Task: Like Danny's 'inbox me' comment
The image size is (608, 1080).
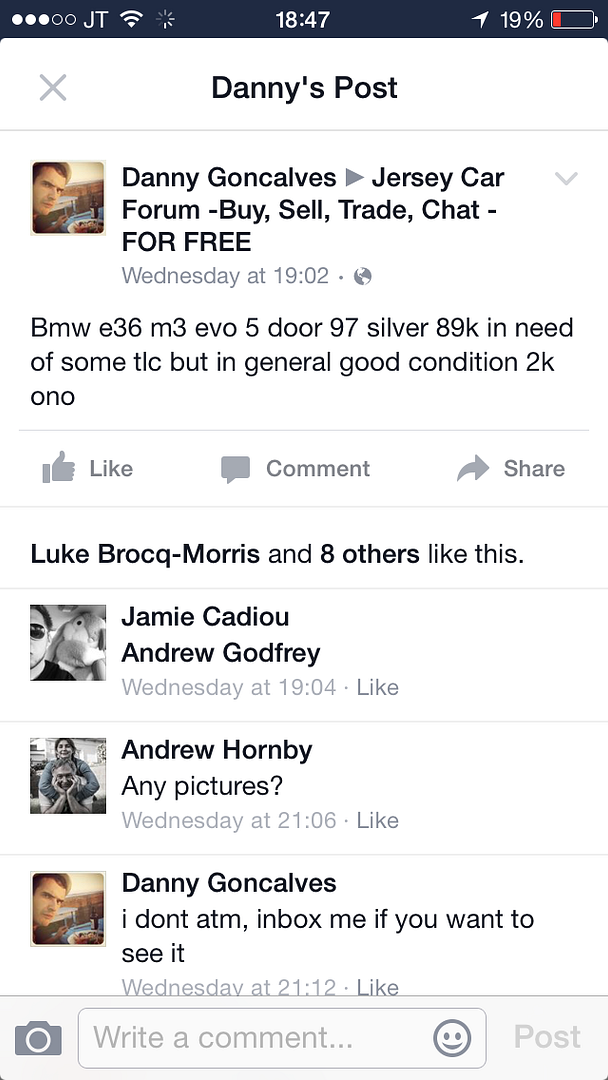Action: click(x=377, y=987)
